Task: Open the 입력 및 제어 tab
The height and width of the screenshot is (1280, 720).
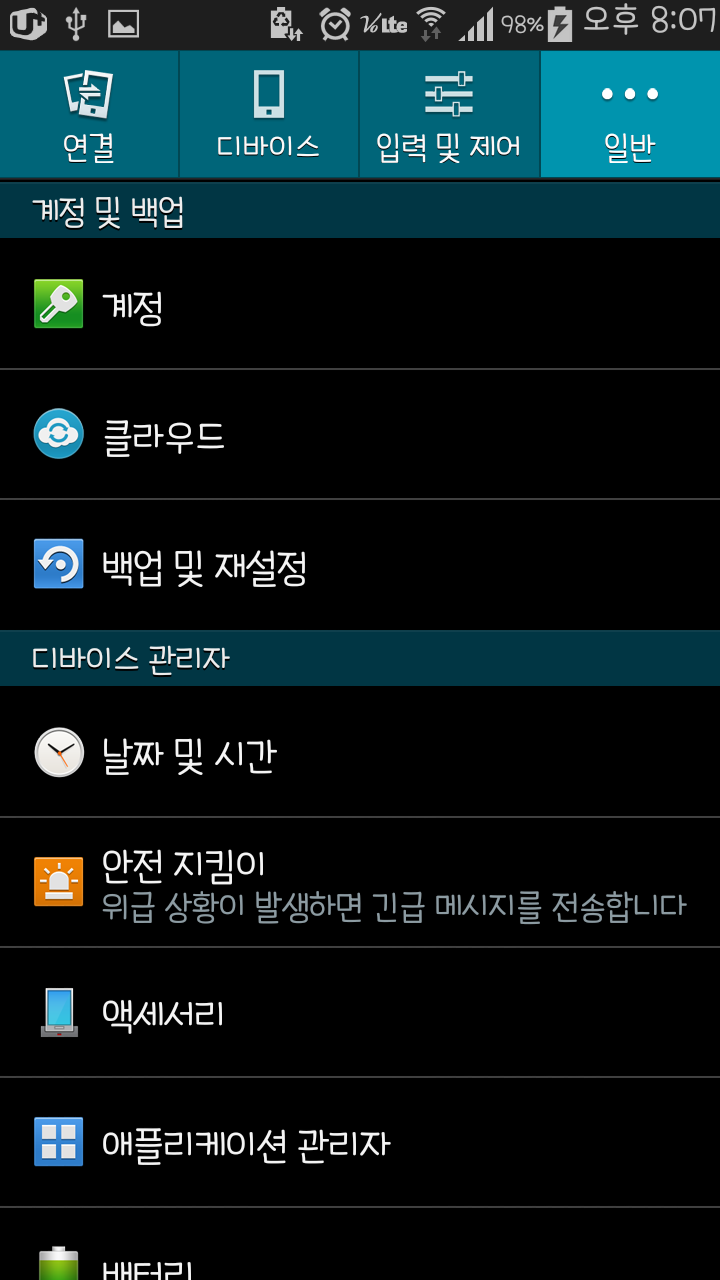Action: point(449,115)
